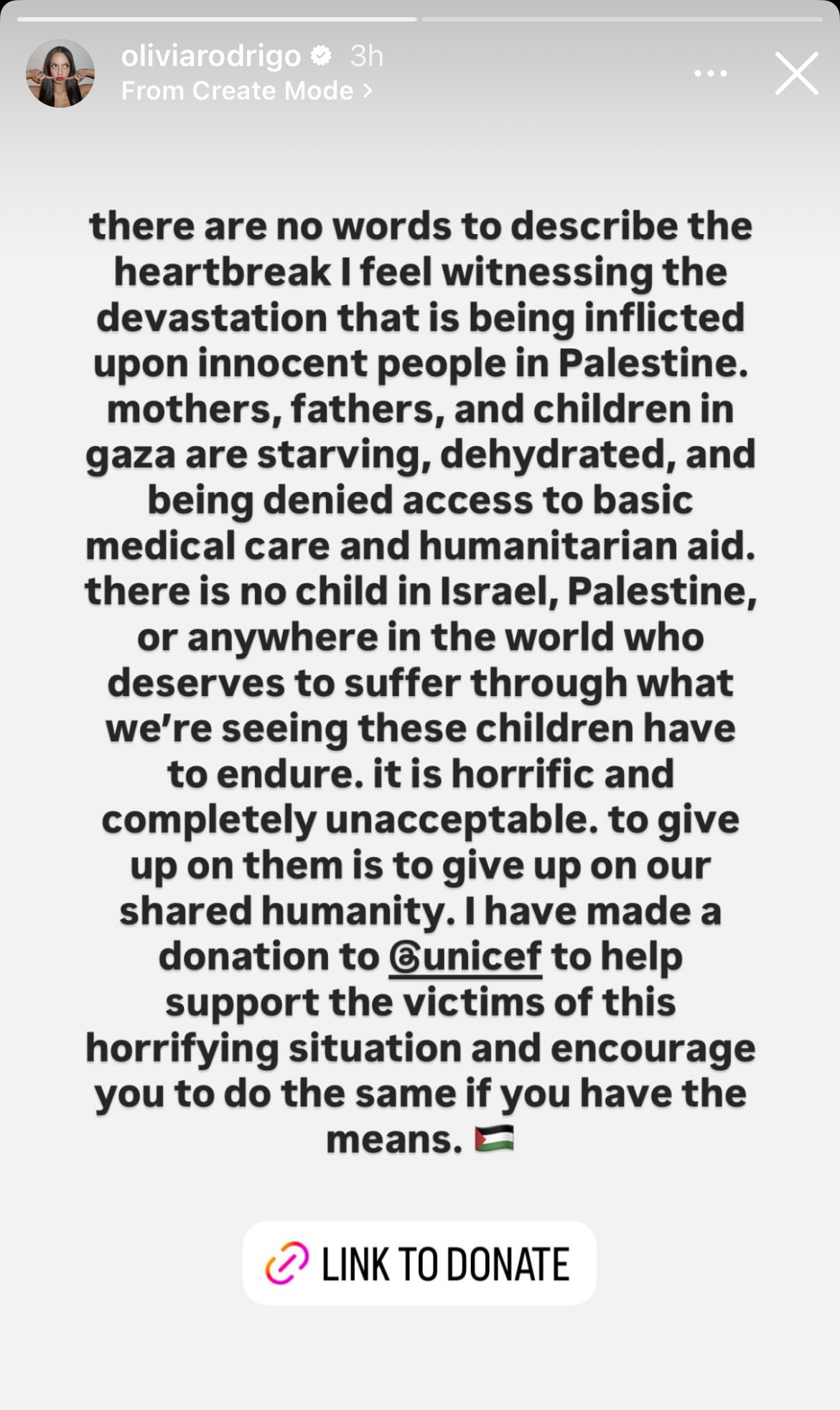
Task: Open From Create Mode
Action: pyautogui.click(x=246, y=91)
